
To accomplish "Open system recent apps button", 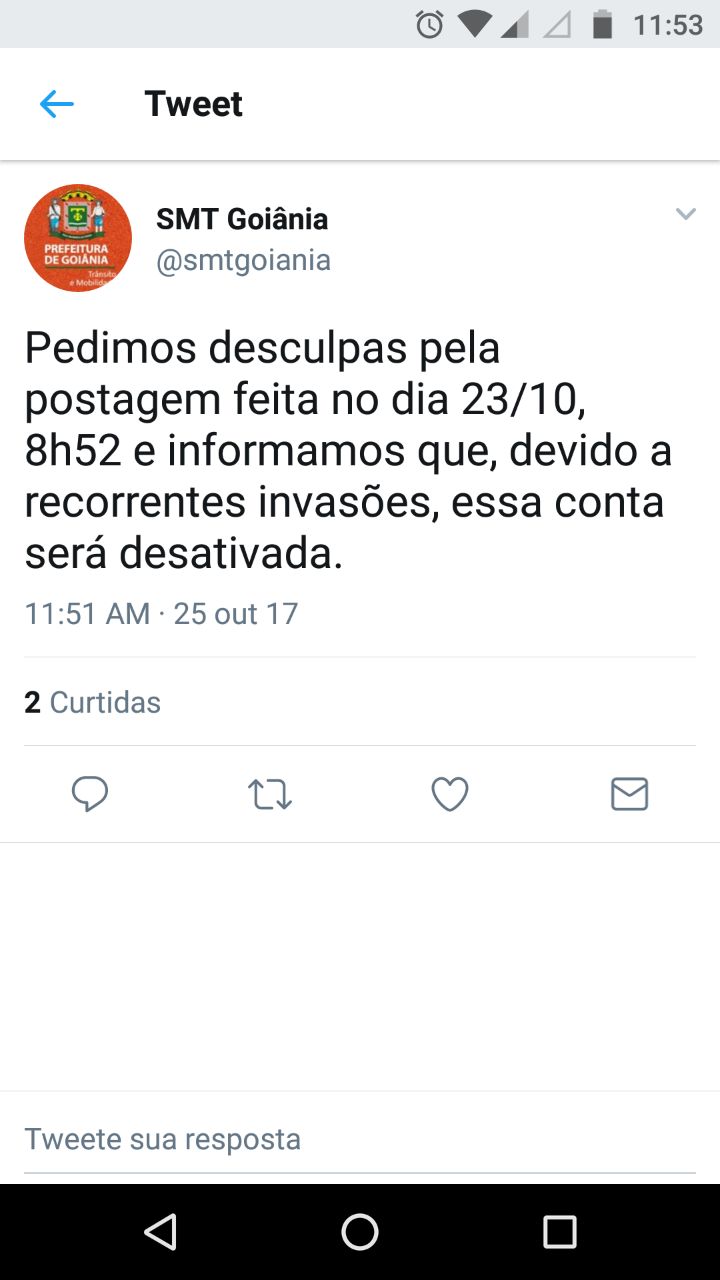I will (559, 1232).
